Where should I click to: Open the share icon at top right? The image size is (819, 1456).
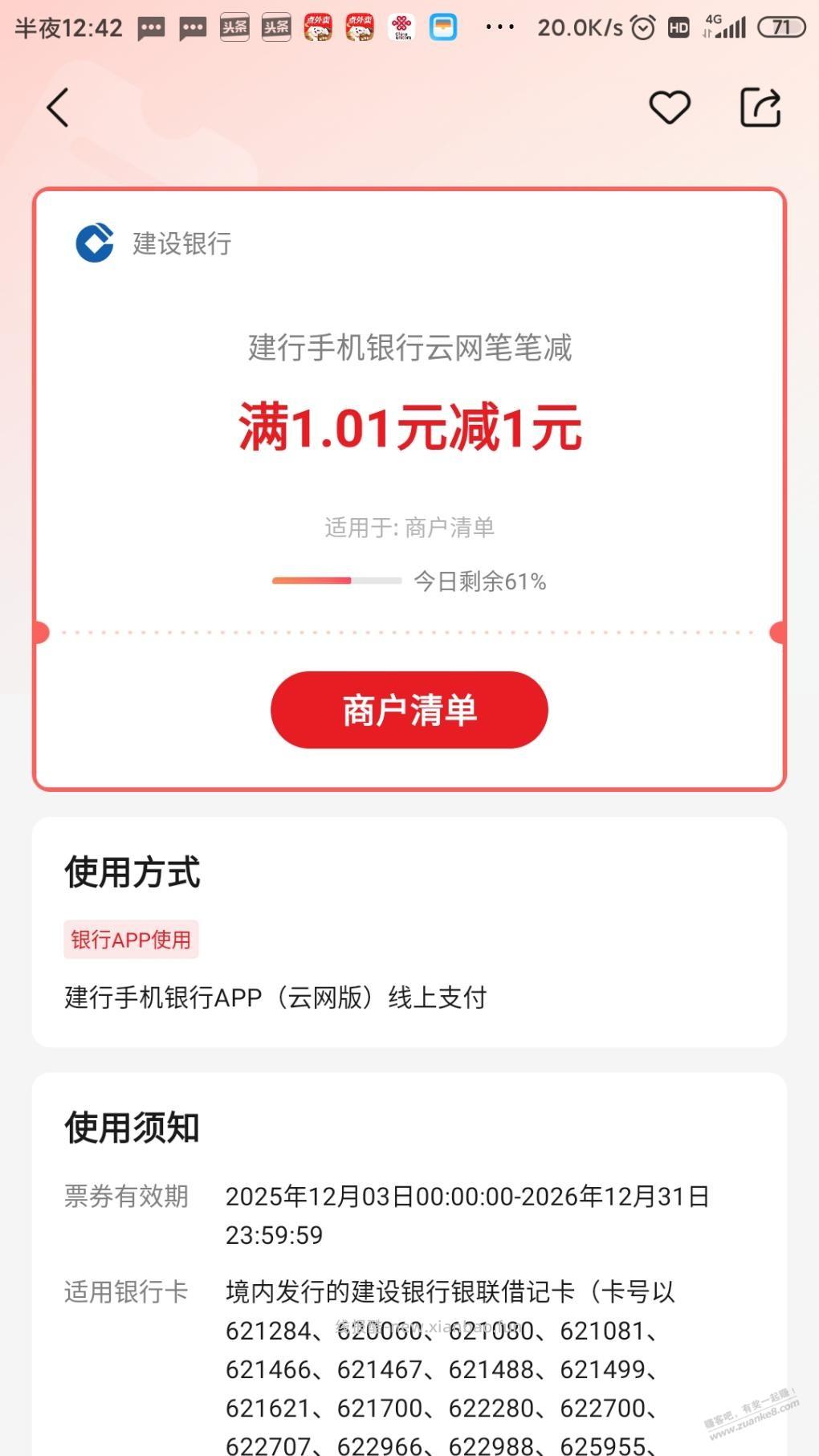(x=760, y=107)
